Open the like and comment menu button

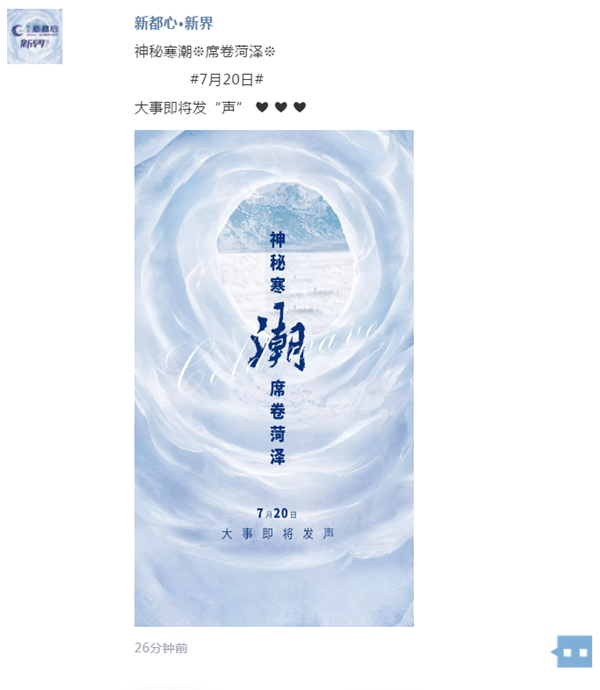pos(574,651)
